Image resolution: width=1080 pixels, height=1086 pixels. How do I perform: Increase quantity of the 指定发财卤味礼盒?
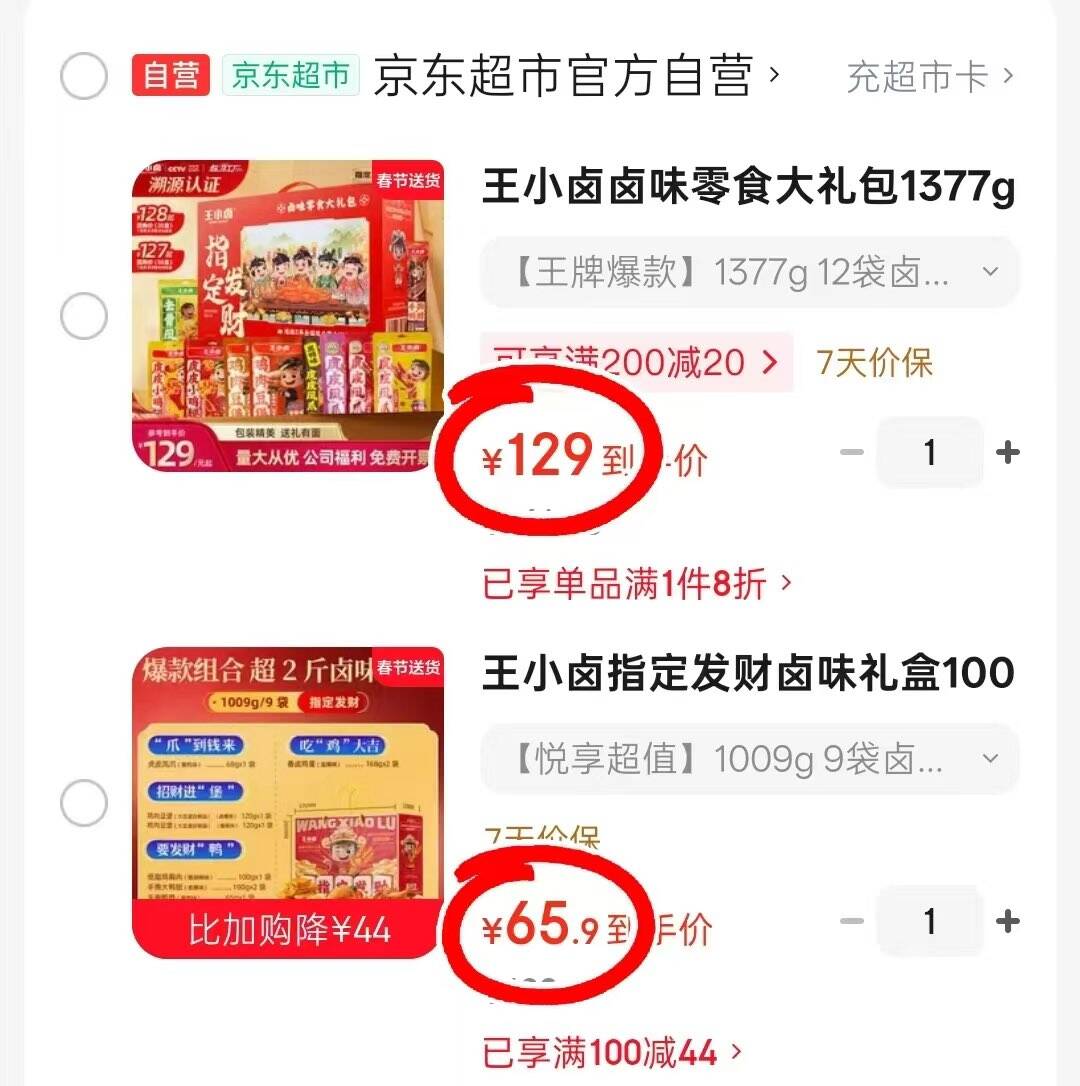click(1007, 921)
